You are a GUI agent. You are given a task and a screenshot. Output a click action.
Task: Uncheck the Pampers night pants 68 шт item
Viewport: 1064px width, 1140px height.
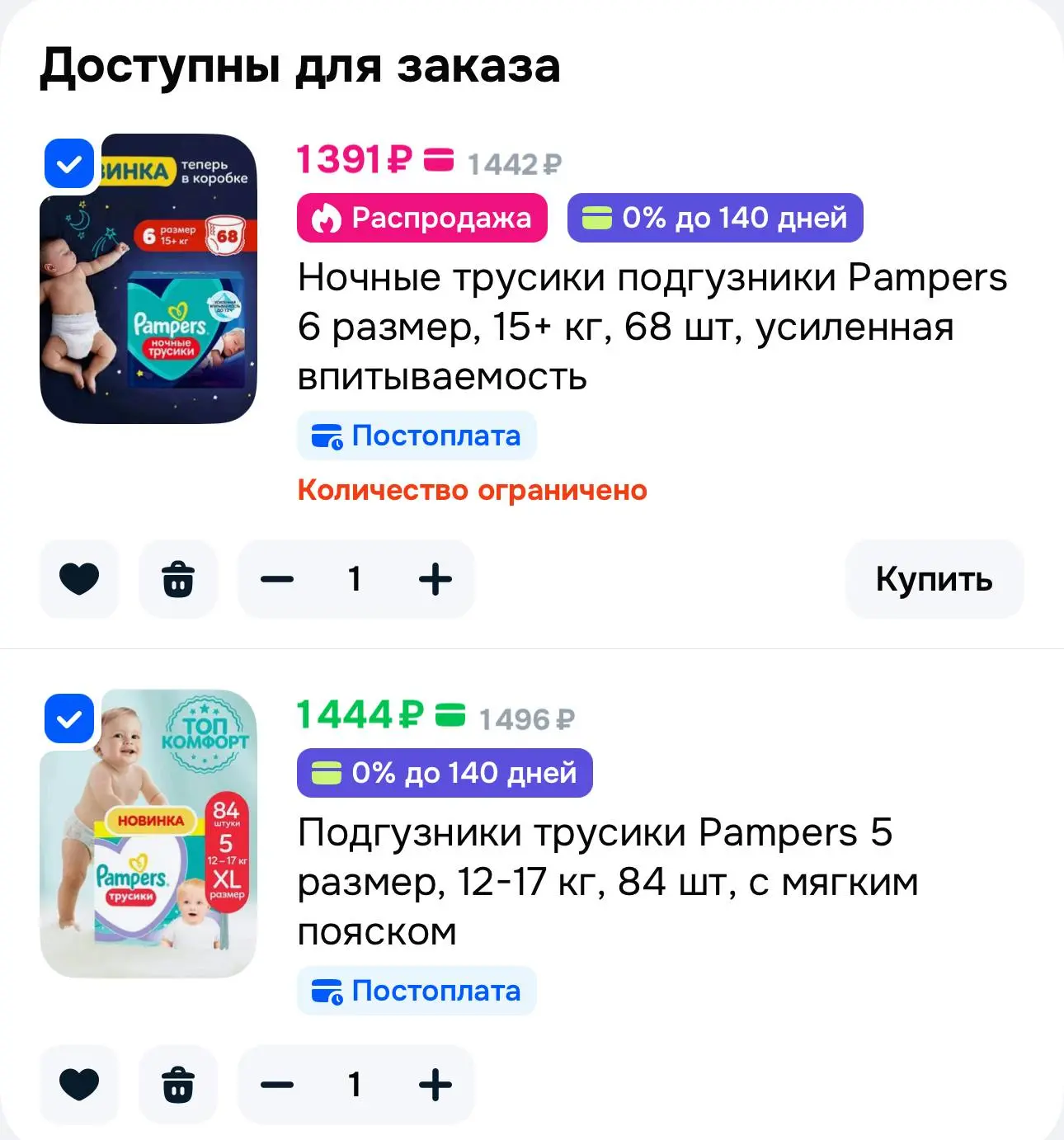coord(69,164)
